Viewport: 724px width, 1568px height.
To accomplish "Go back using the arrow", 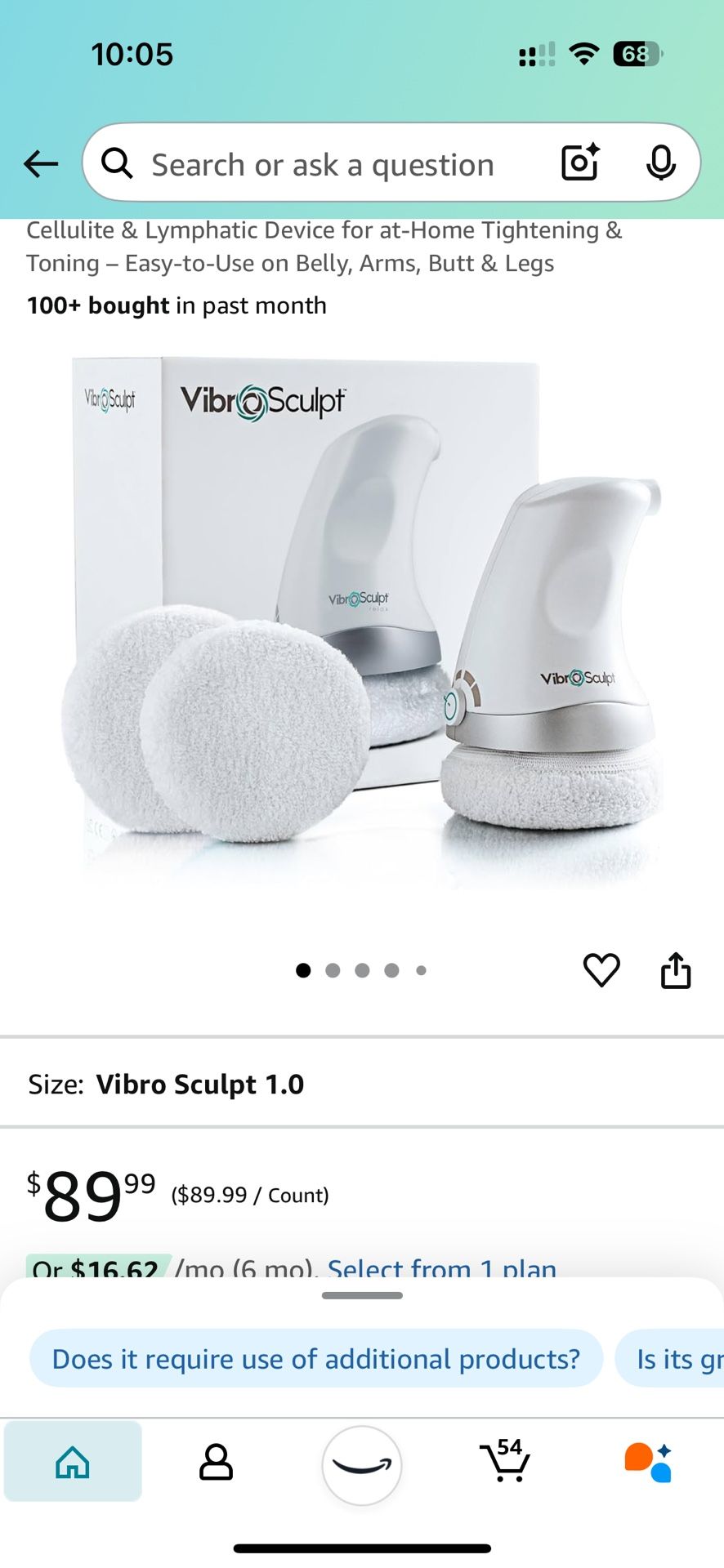I will coord(41,164).
